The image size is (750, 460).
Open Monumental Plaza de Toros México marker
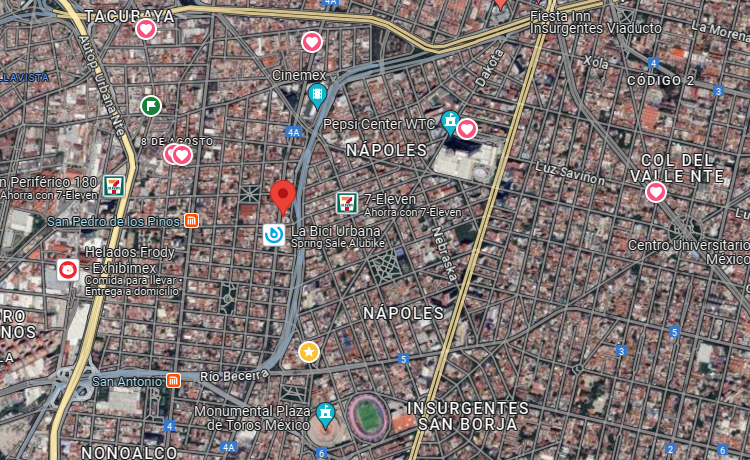[x=325, y=415]
